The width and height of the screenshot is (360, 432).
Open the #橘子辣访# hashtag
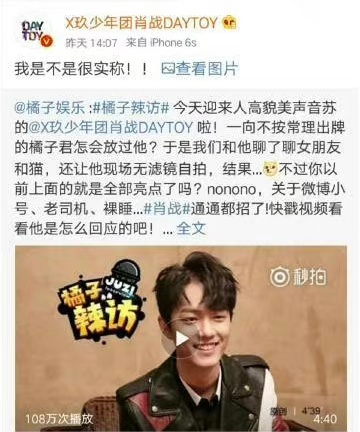tap(132, 108)
